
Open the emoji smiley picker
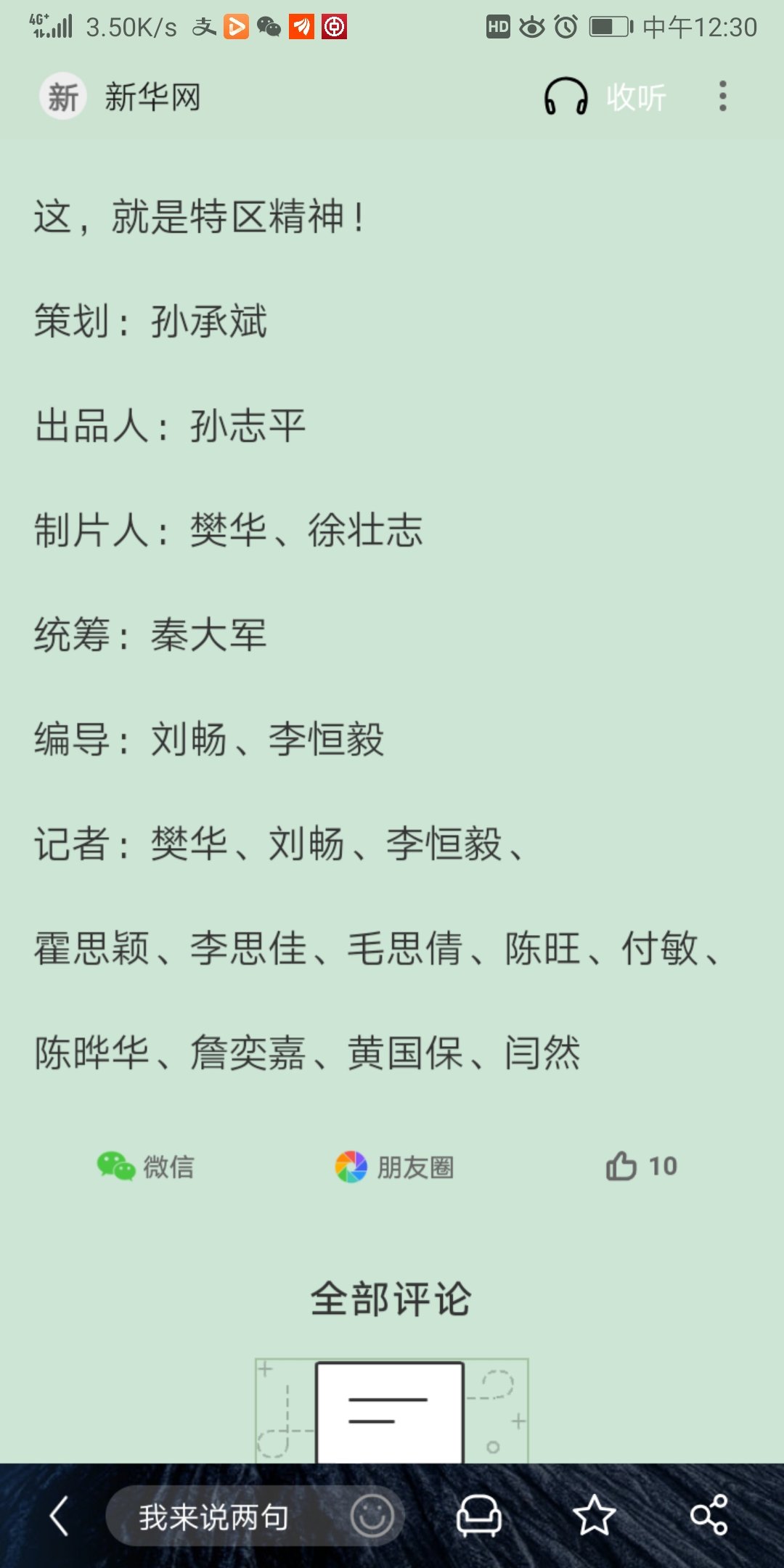[372, 1516]
